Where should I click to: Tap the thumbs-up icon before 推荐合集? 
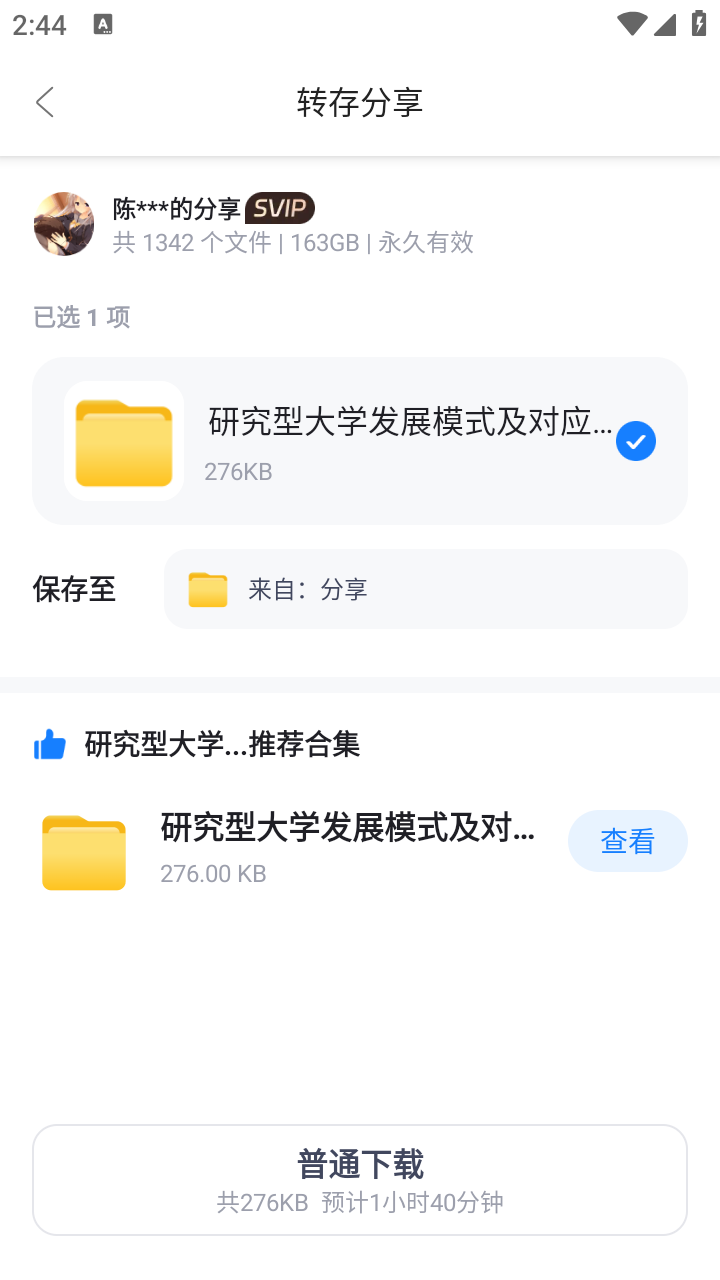48,744
